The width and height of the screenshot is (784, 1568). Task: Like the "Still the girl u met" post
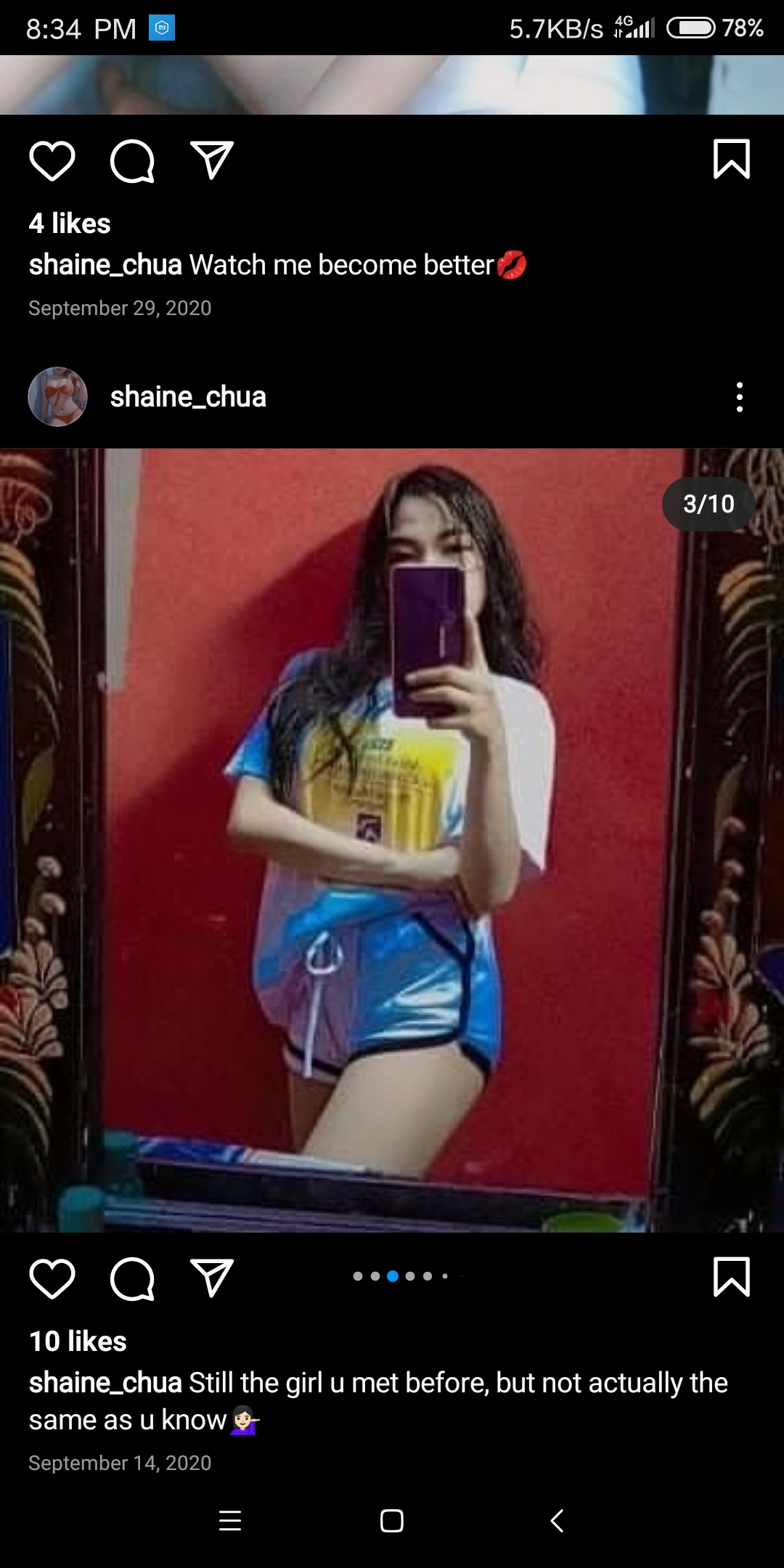[52, 1278]
